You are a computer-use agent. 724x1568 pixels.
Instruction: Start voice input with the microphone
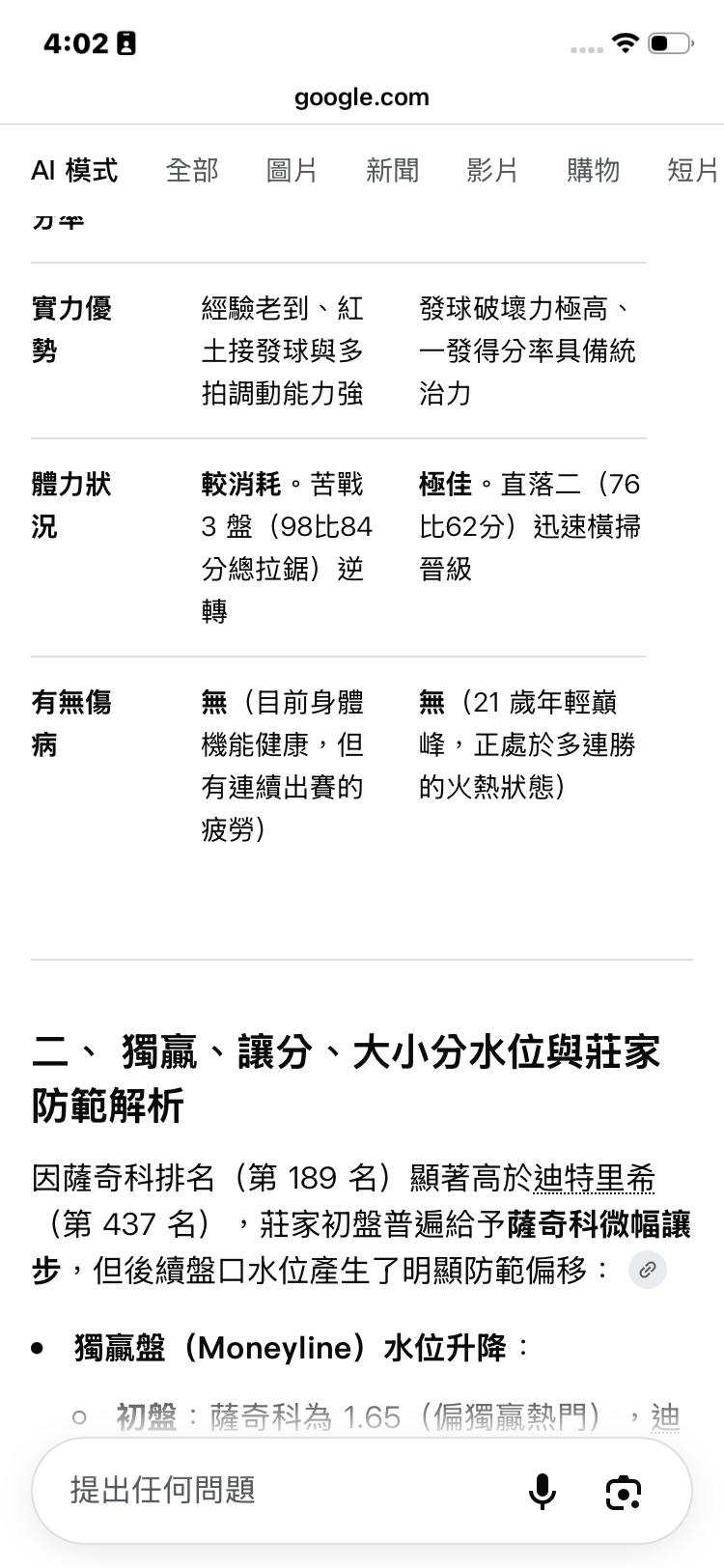coord(543,1492)
